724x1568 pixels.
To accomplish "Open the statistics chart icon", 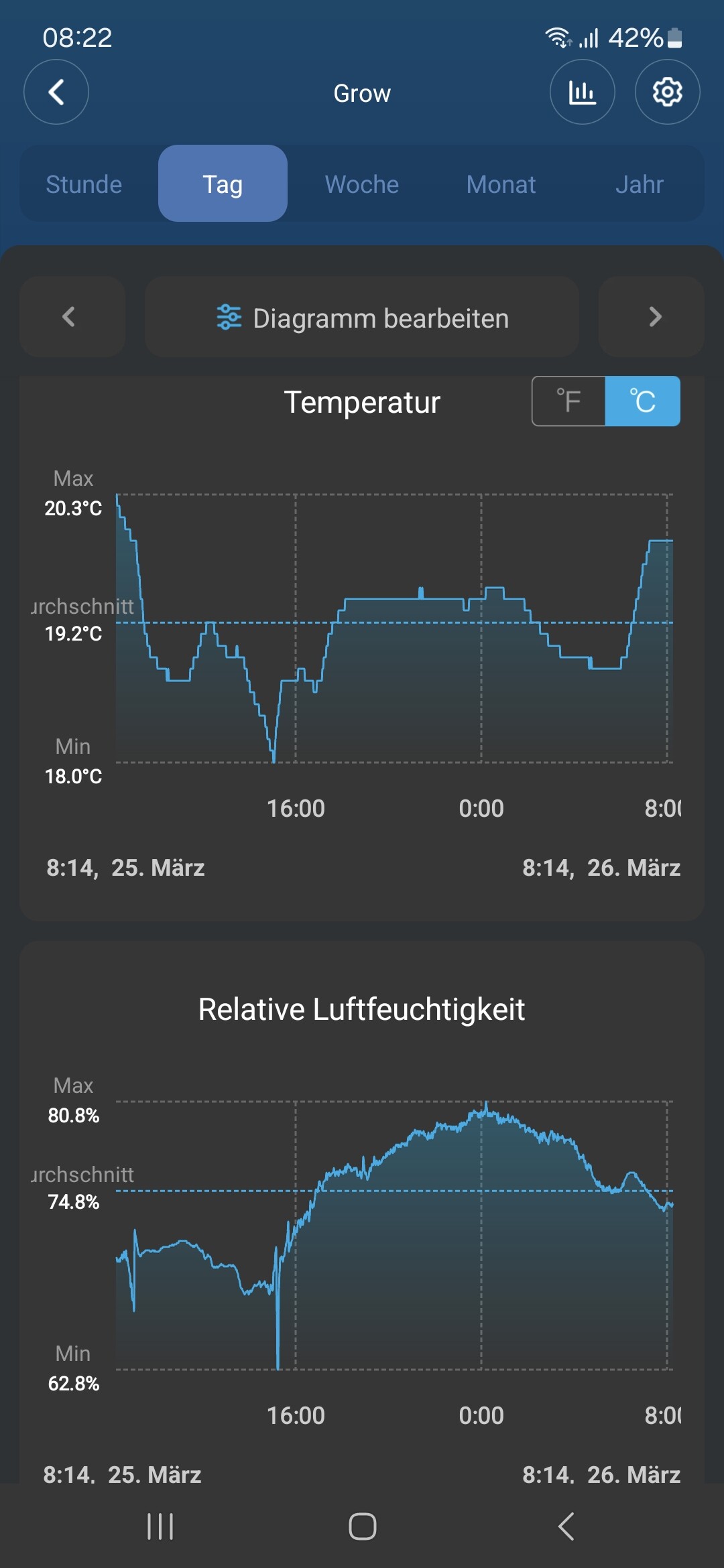I will point(582,92).
